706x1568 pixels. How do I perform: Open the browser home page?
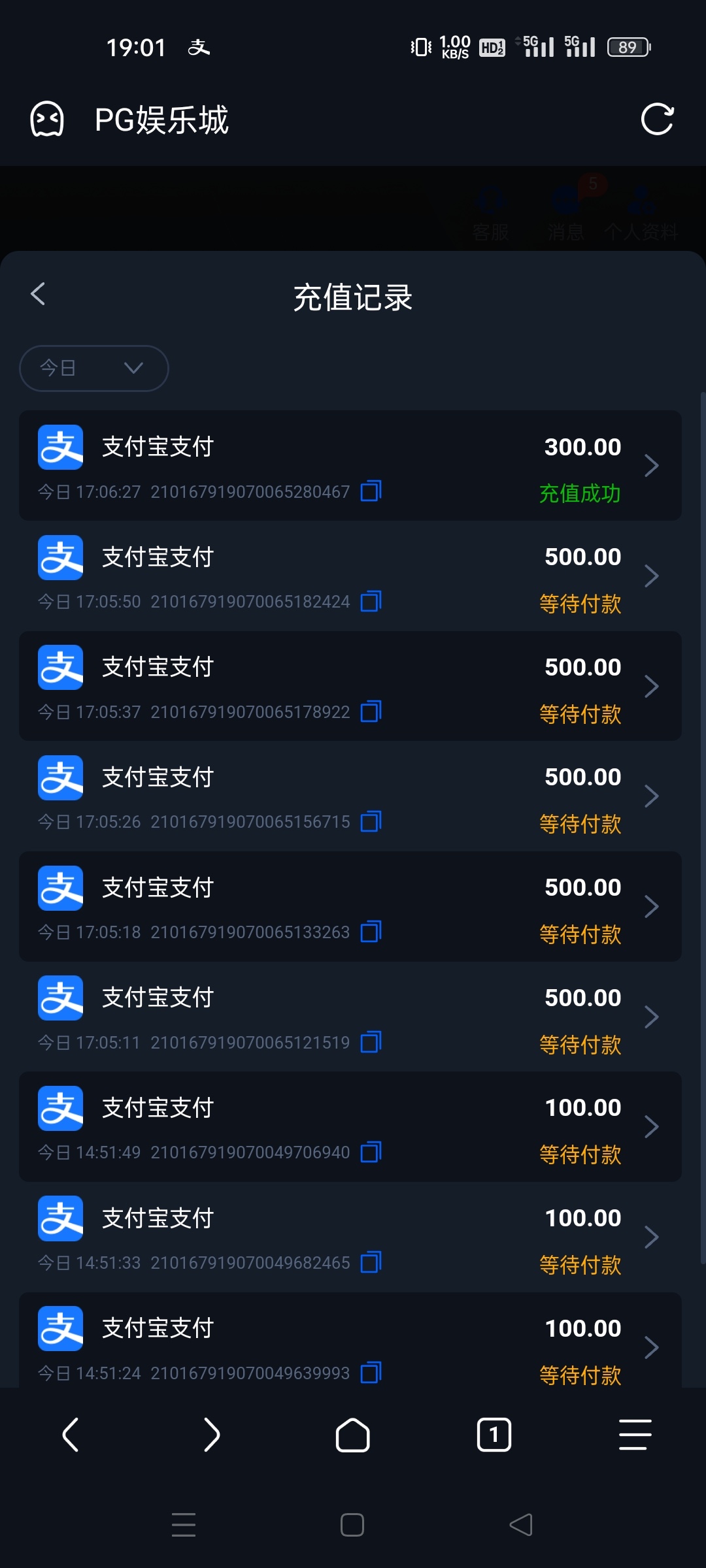(352, 1435)
